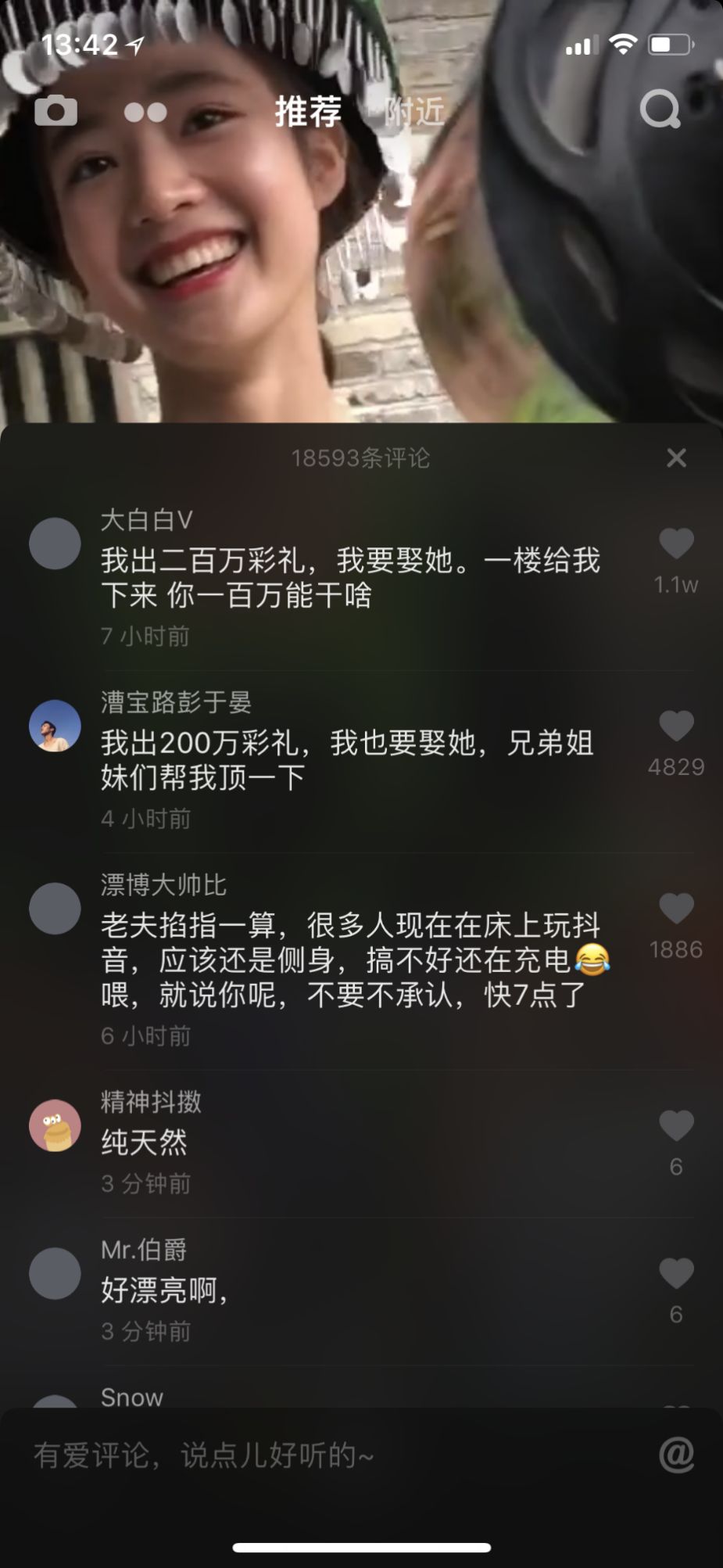Mention a user with the @ icon

click(x=676, y=1455)
